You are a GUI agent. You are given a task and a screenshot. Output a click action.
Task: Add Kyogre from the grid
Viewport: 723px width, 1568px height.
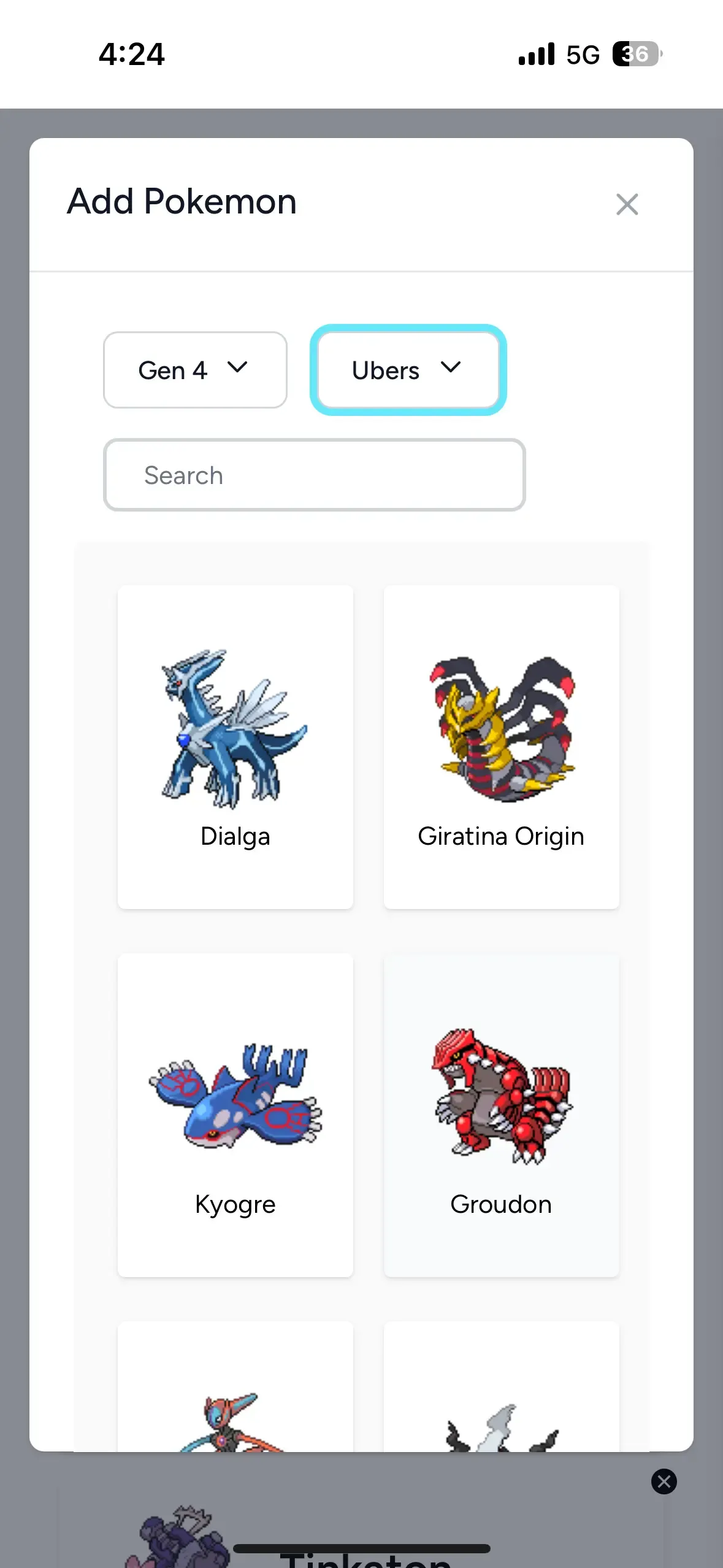coord(235,1114)
